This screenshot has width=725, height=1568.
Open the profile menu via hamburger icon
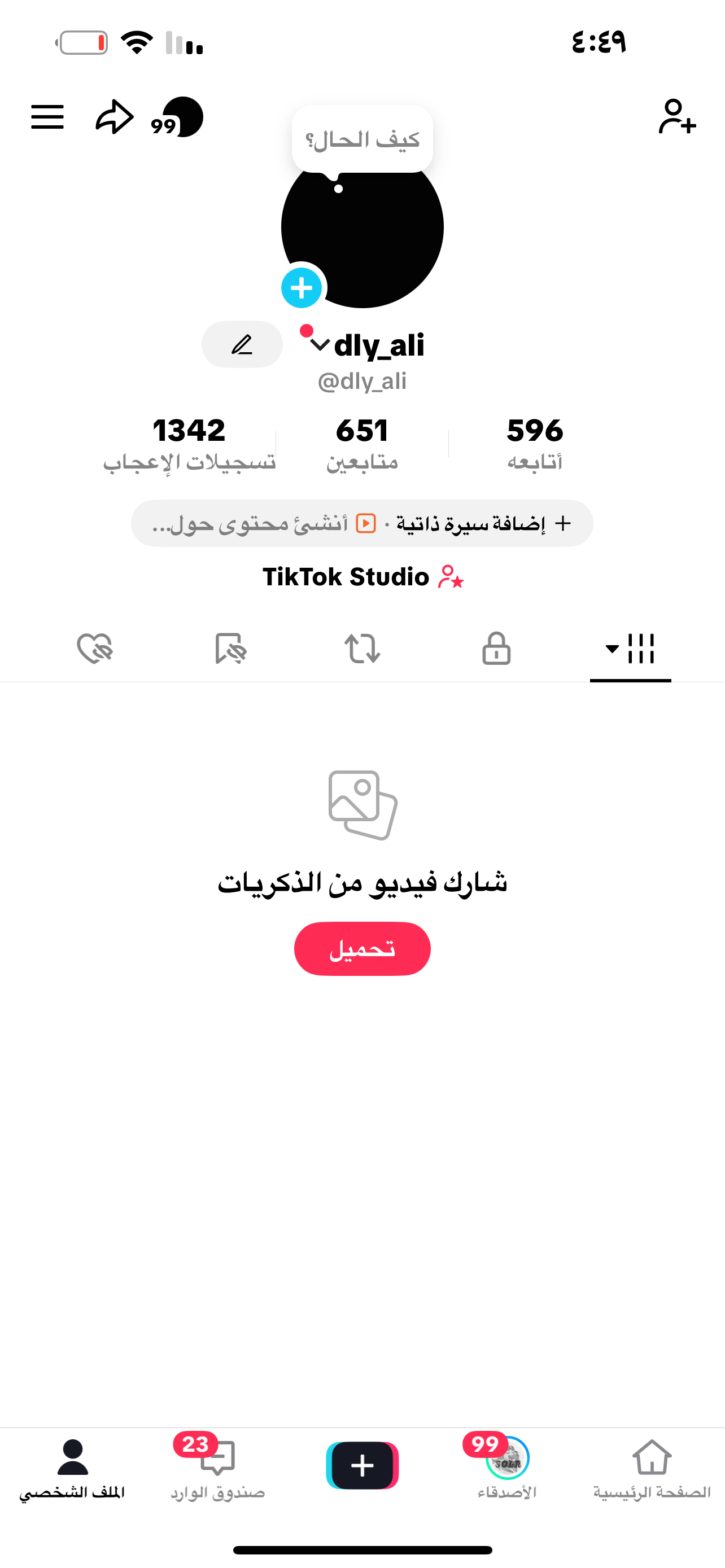click(x=47, y=117)
